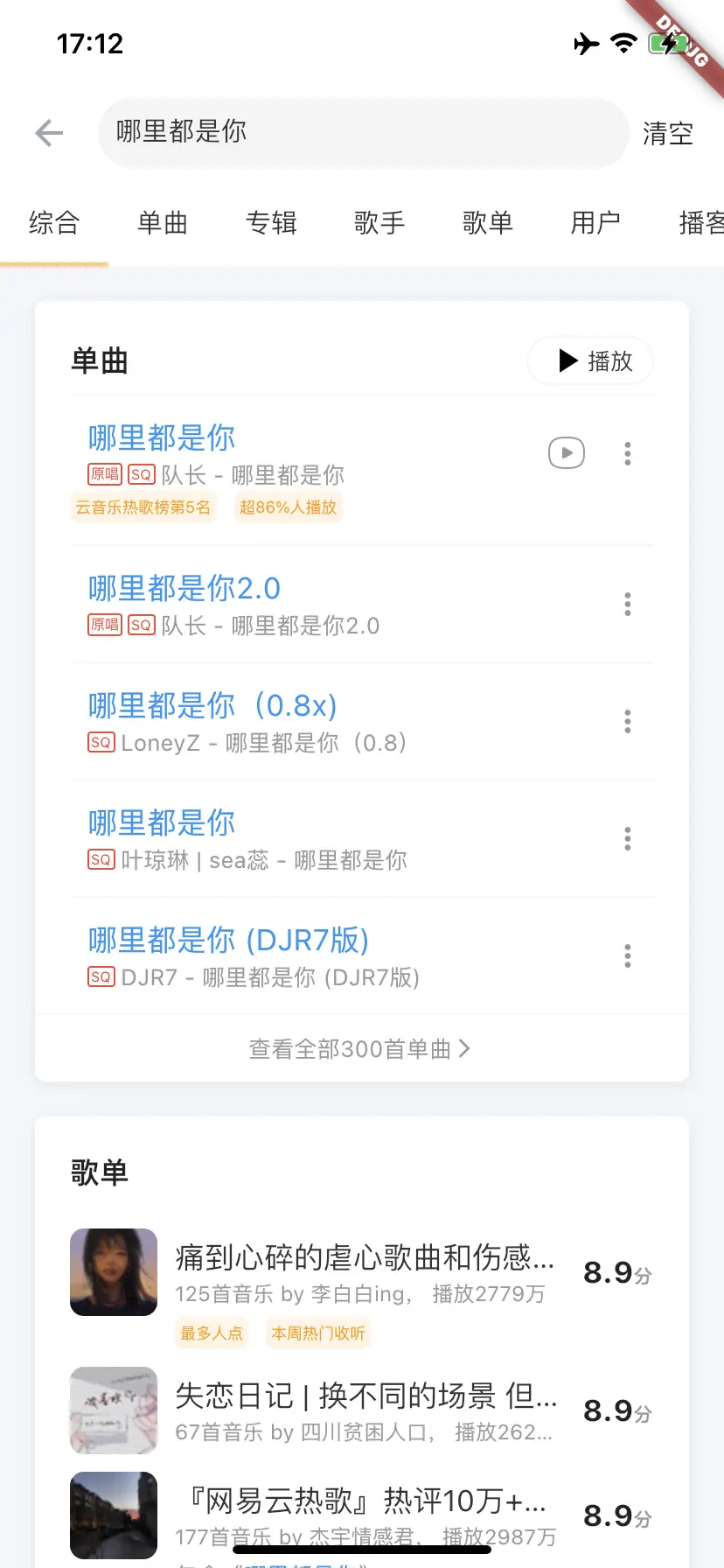Open more options for 哪里都是你2.0
The image size is (724, 1568).
click(627, 604)
